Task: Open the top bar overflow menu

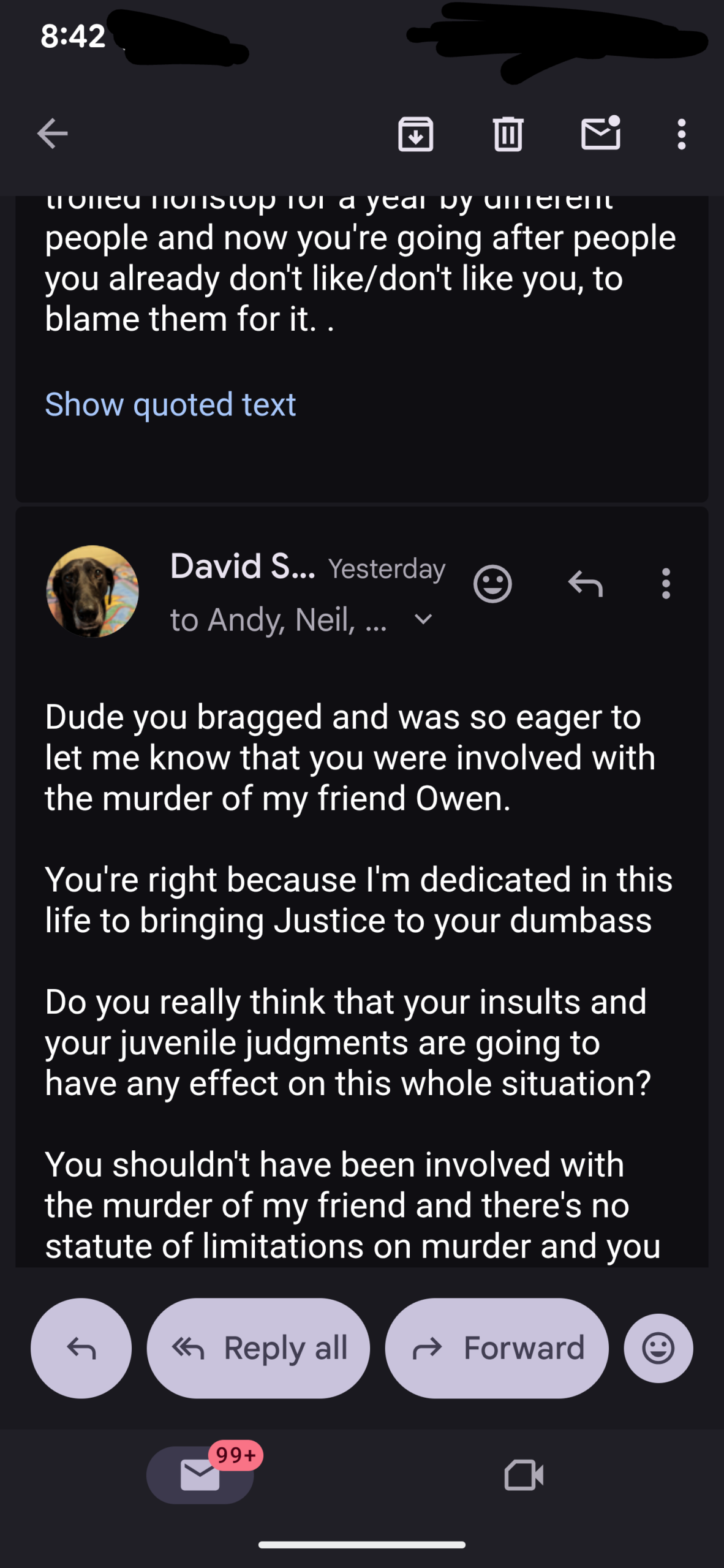Action: coord(681,134)
